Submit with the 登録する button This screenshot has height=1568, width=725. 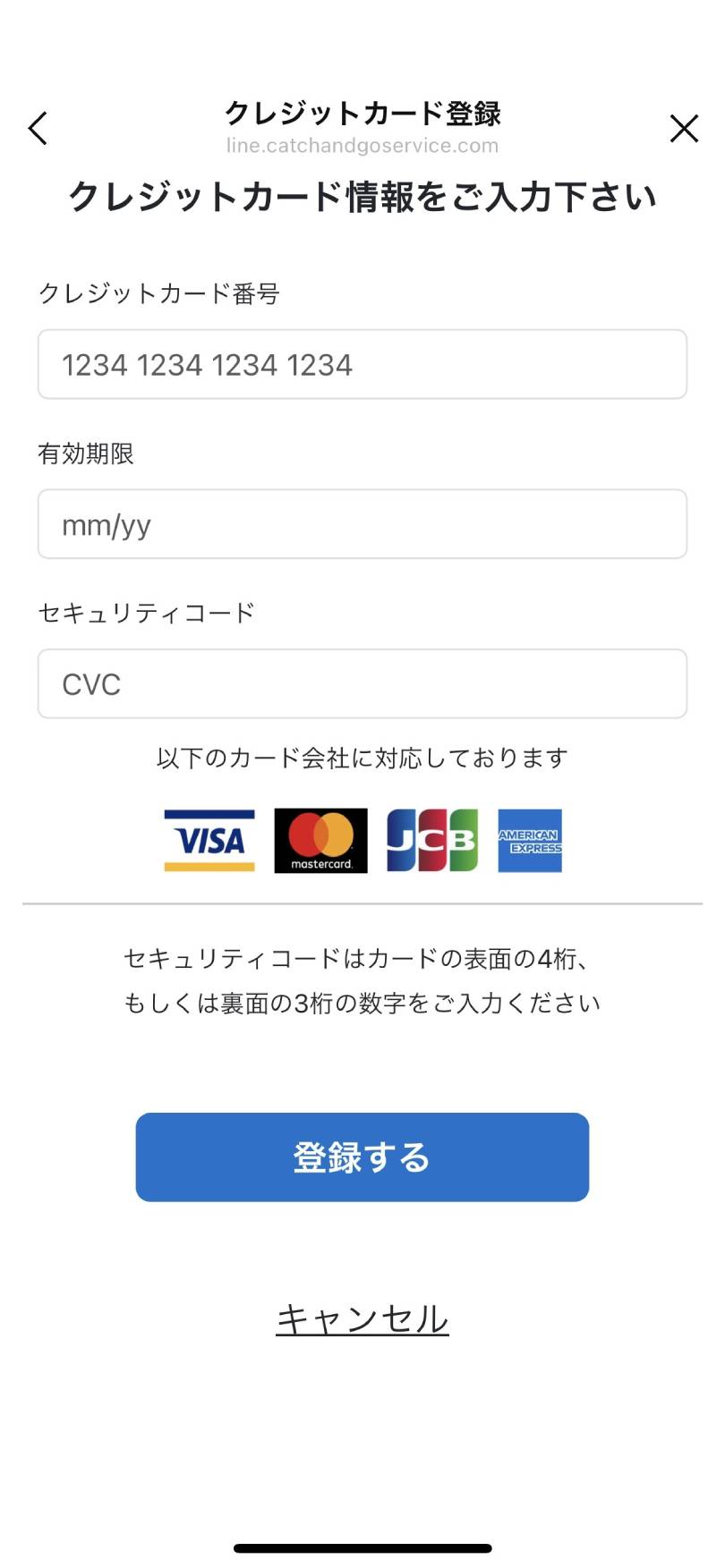coord(362,1157)
